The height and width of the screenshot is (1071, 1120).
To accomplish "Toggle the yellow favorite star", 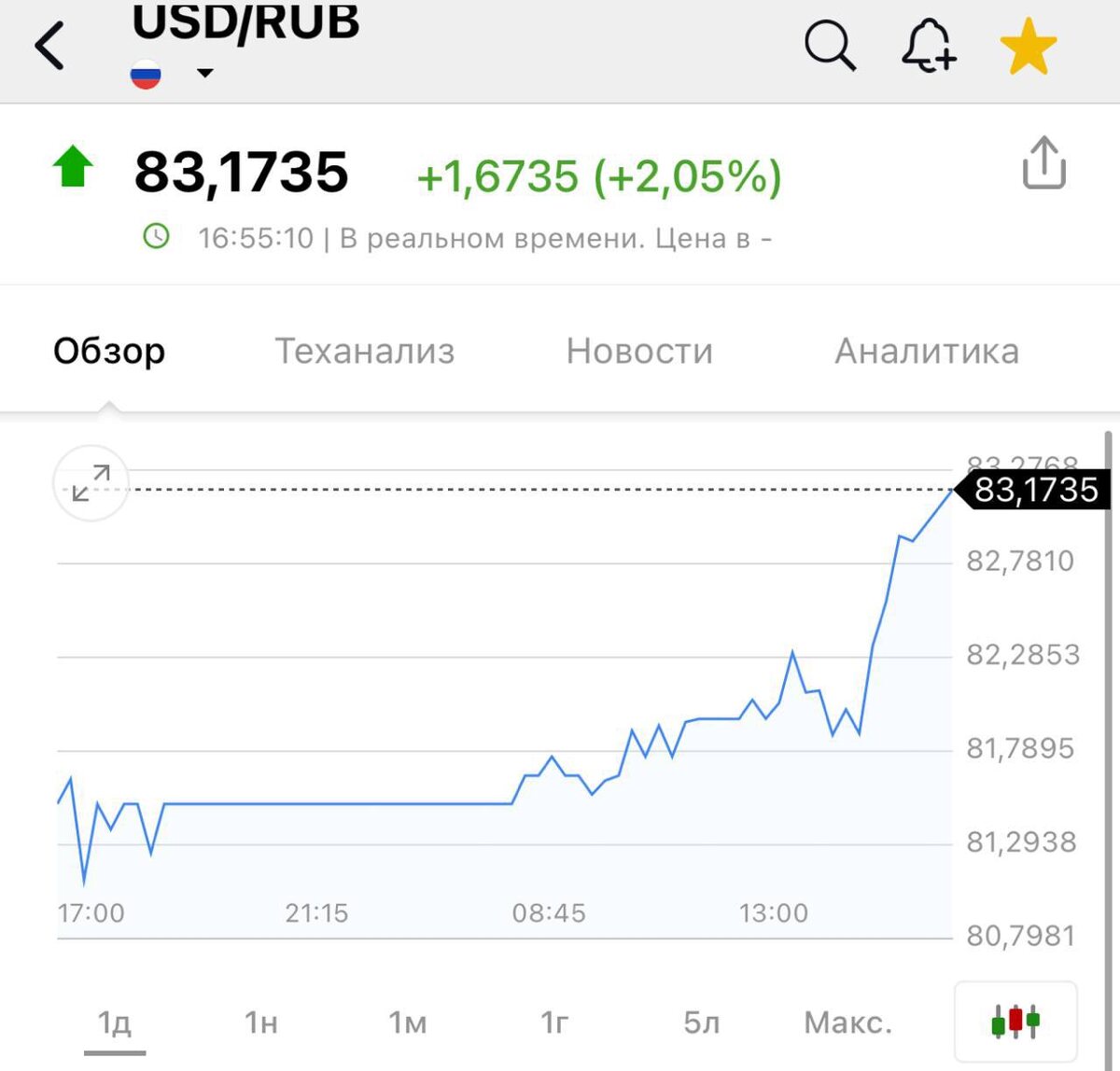I will pos(1028,47).
